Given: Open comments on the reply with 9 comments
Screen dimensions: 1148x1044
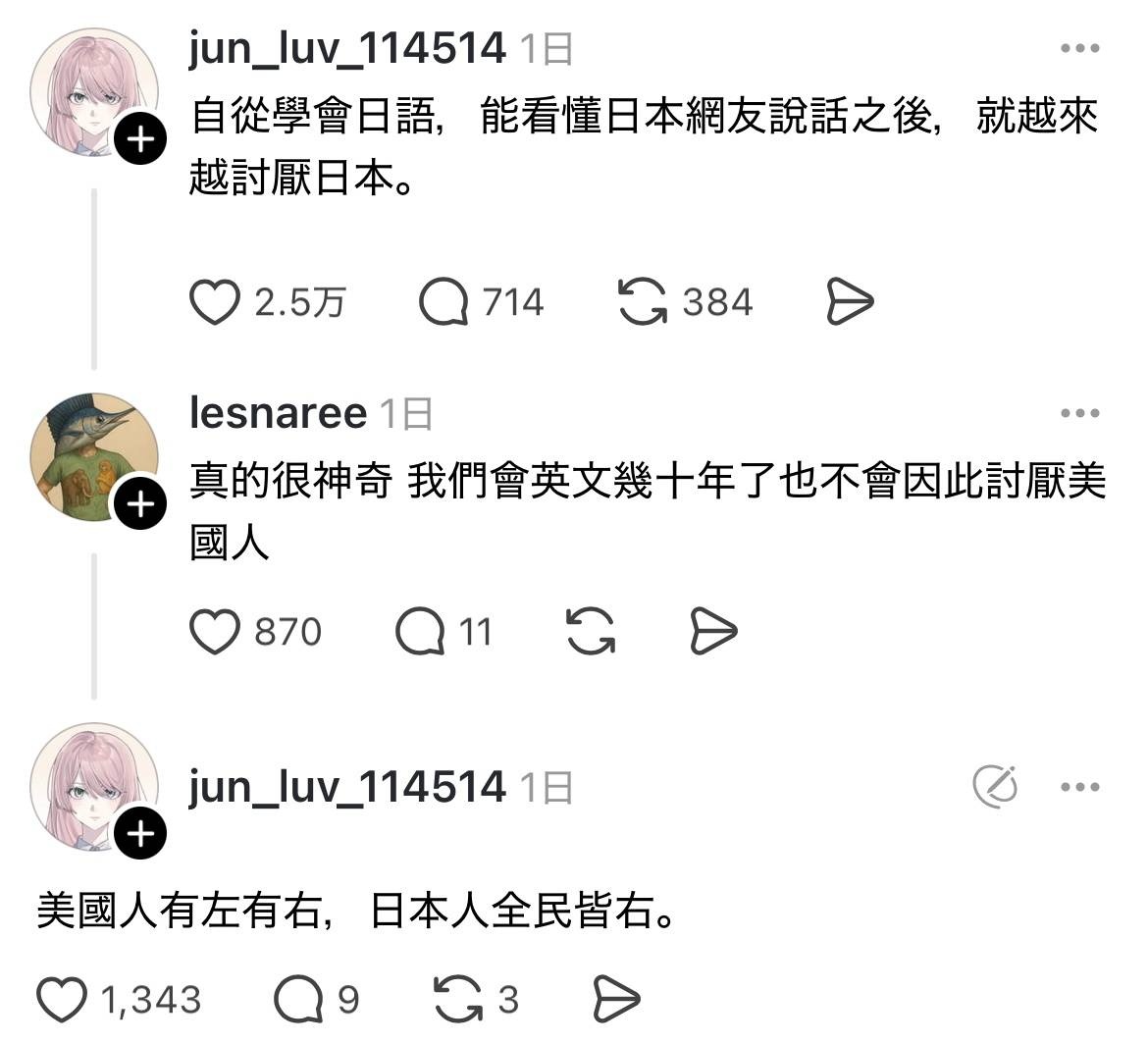Looking at the screenshot, I should pyautogui.click(x=298, y=1000).
